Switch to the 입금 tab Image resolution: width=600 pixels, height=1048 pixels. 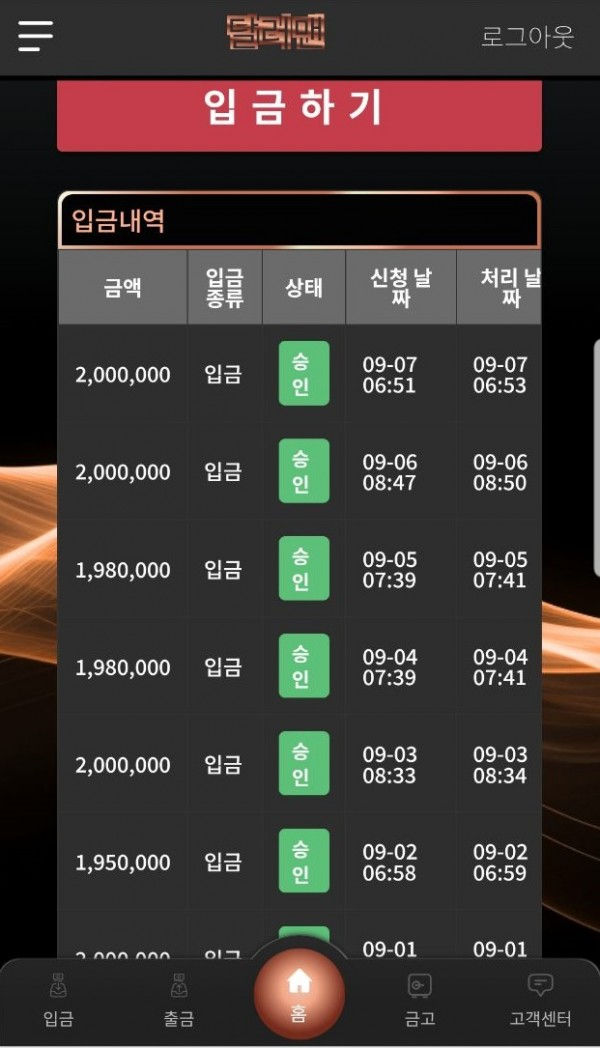click(58, 1001)
